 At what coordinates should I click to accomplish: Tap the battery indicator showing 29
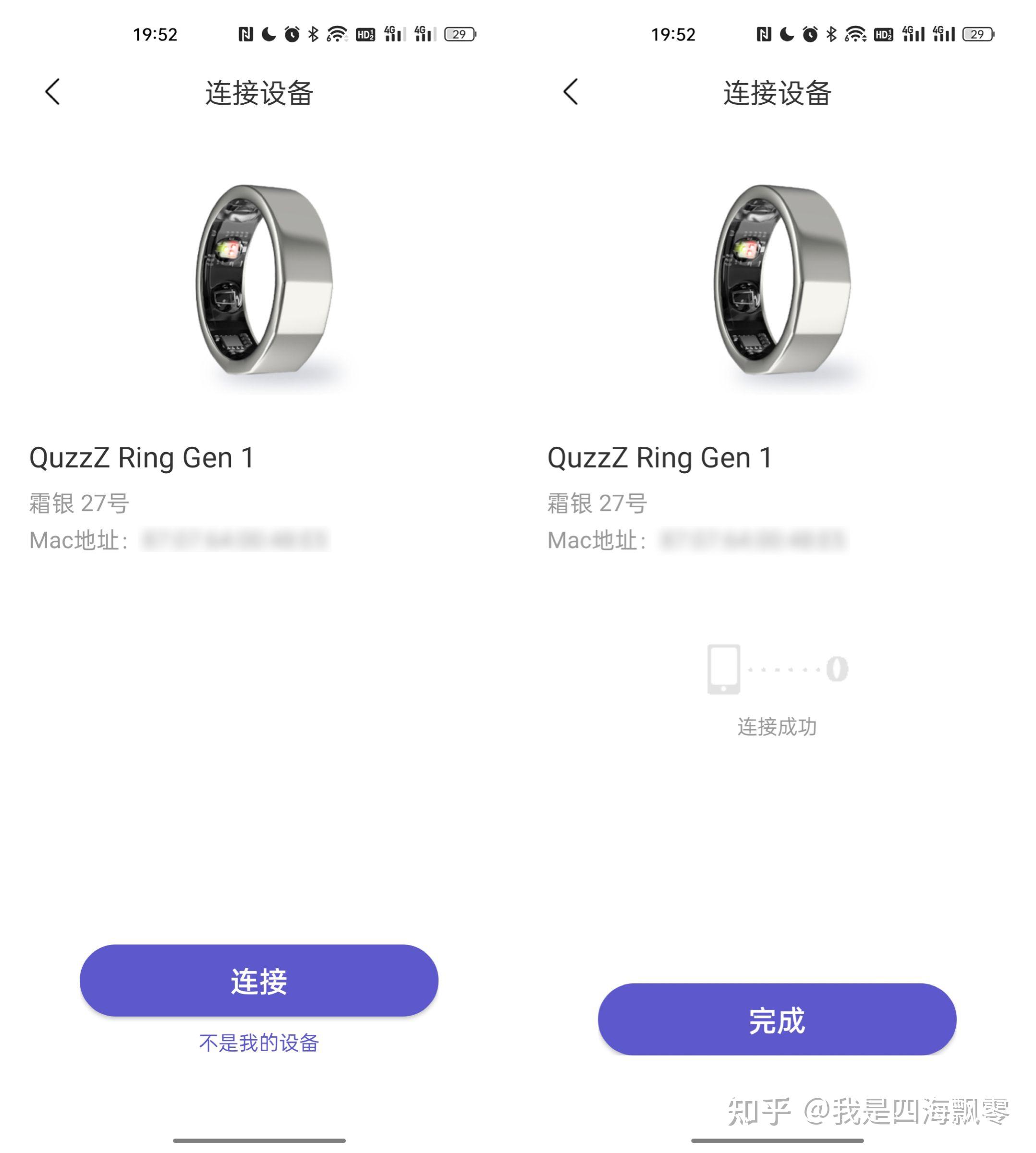tap(459, 35)
